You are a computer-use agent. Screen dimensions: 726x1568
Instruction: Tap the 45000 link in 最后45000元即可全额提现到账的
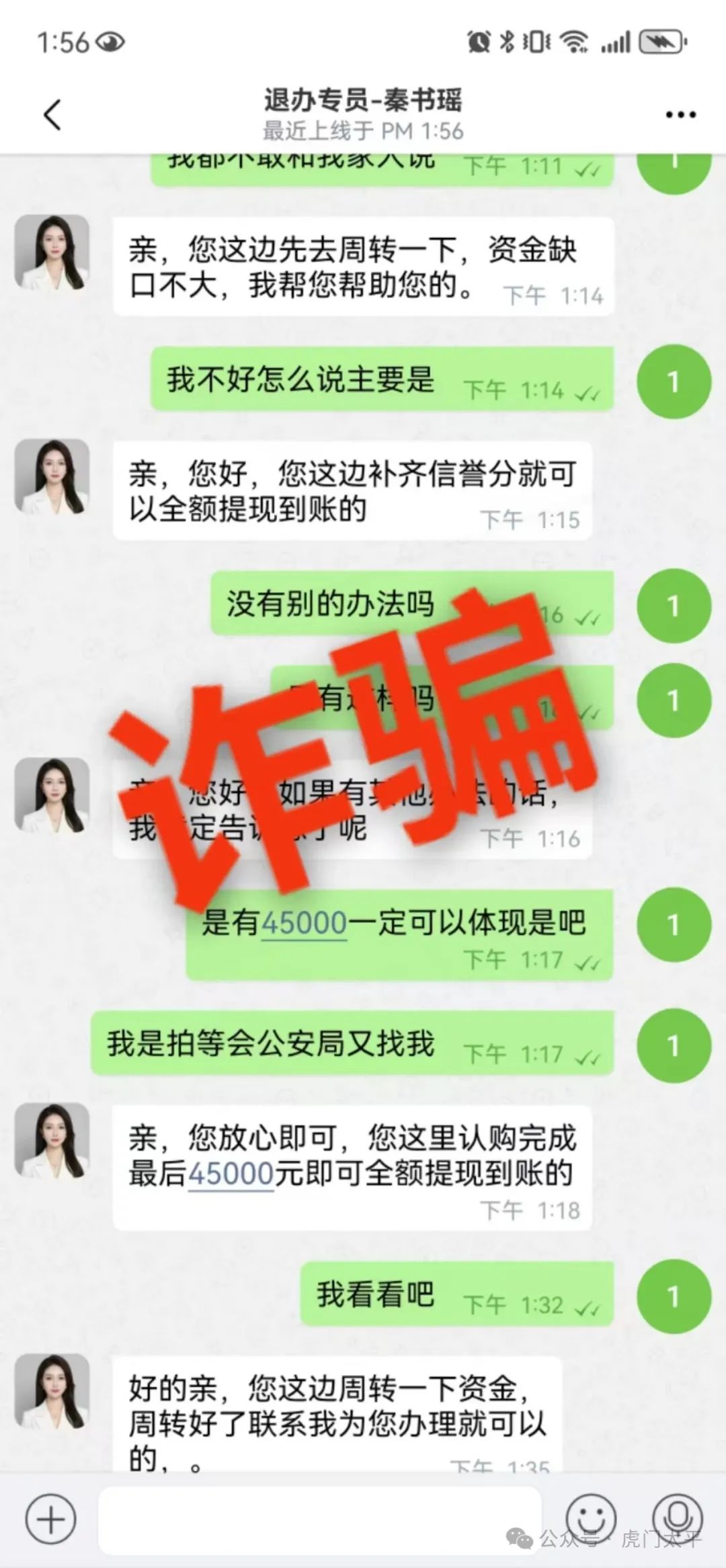pos(231,1174)
